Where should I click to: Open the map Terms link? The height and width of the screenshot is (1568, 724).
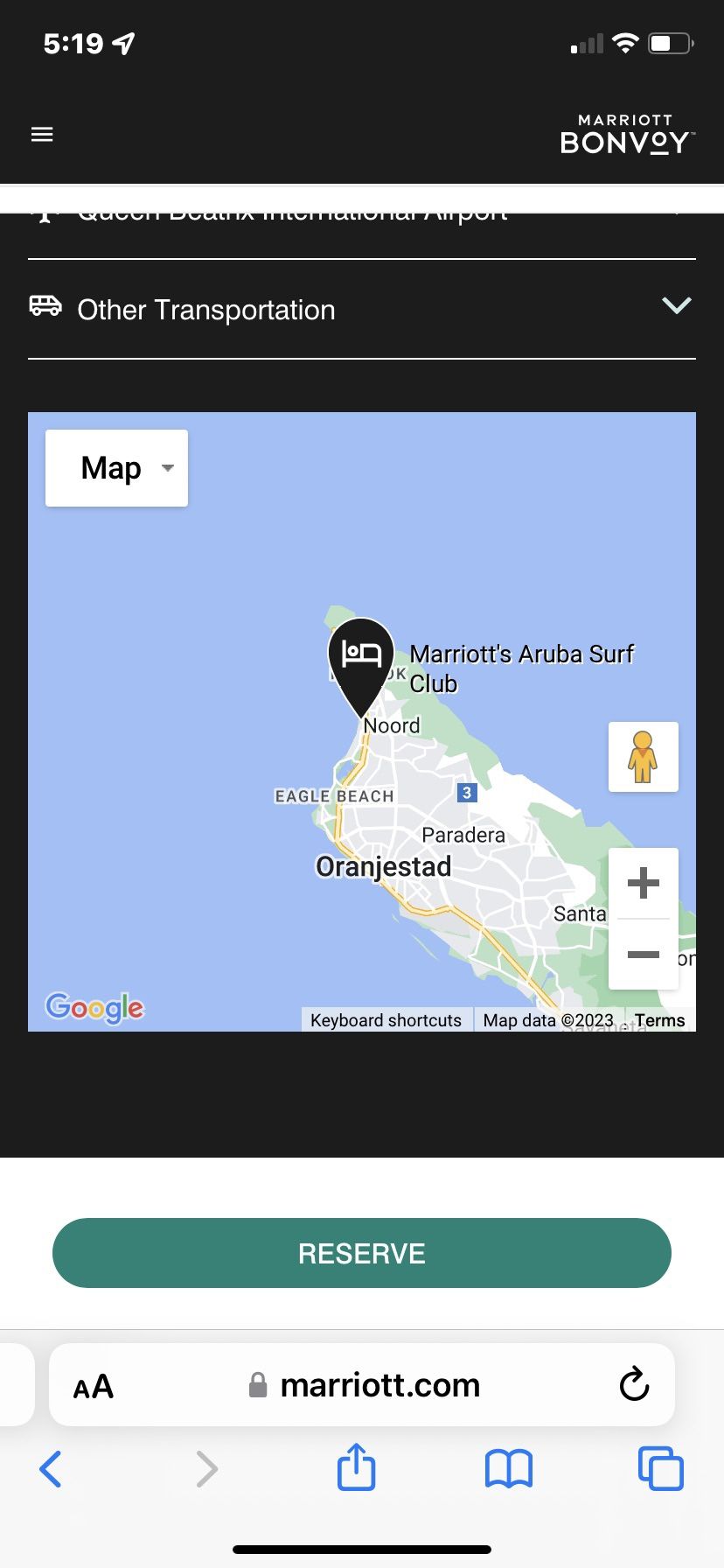coord(659,1020)
